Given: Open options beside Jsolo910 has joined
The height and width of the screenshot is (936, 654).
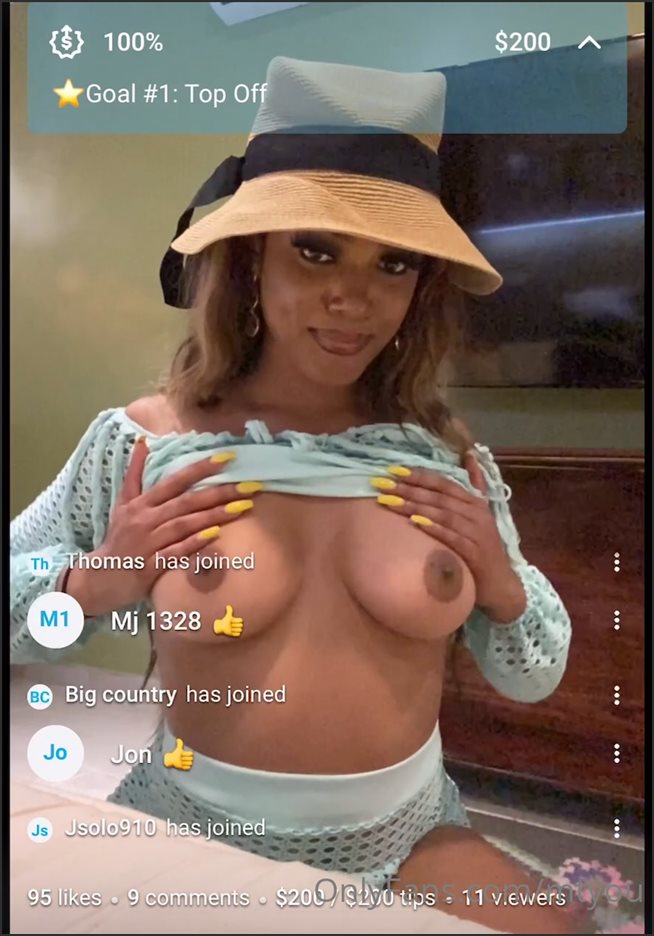Looking at the screenshot, I should (x=617, y=828).
